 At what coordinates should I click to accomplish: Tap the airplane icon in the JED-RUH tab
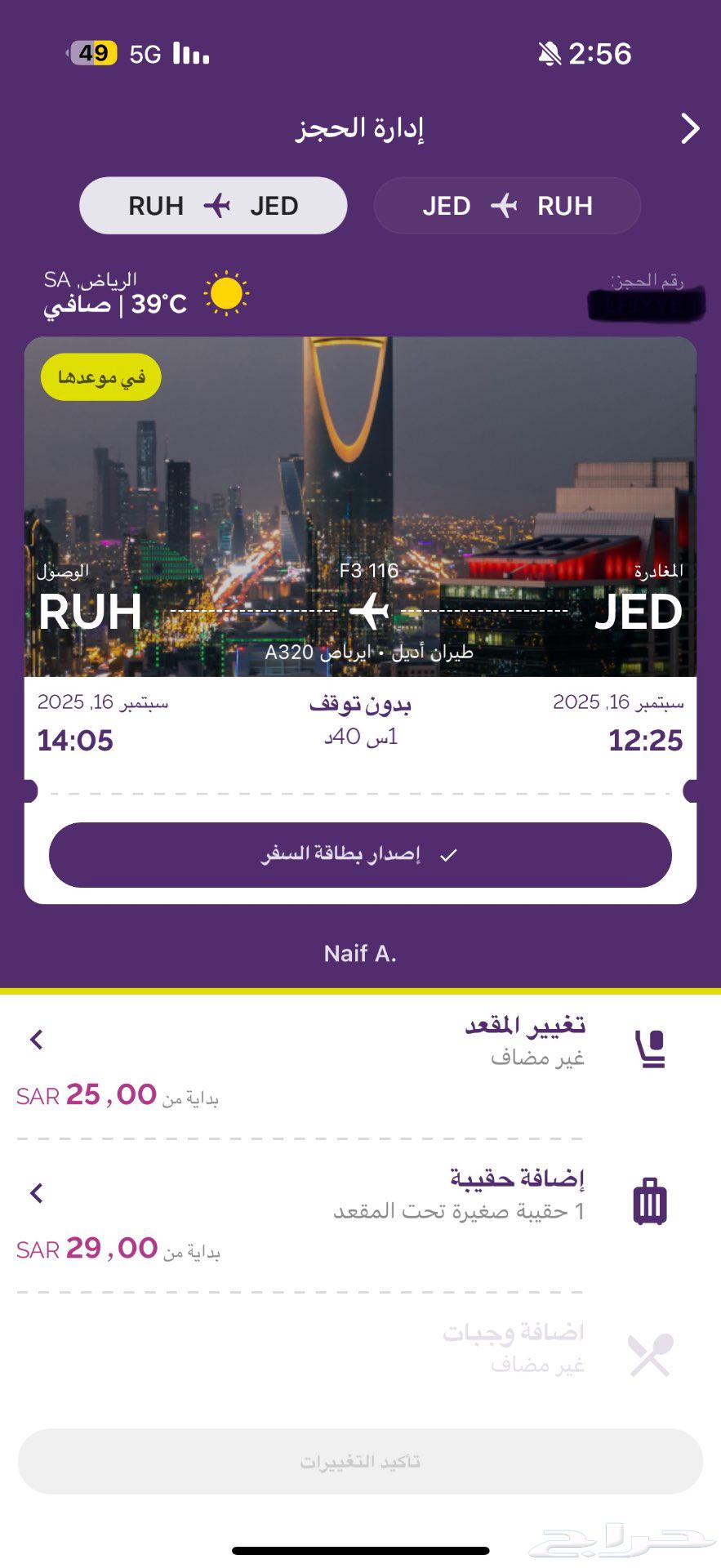(x=506, y=206)
